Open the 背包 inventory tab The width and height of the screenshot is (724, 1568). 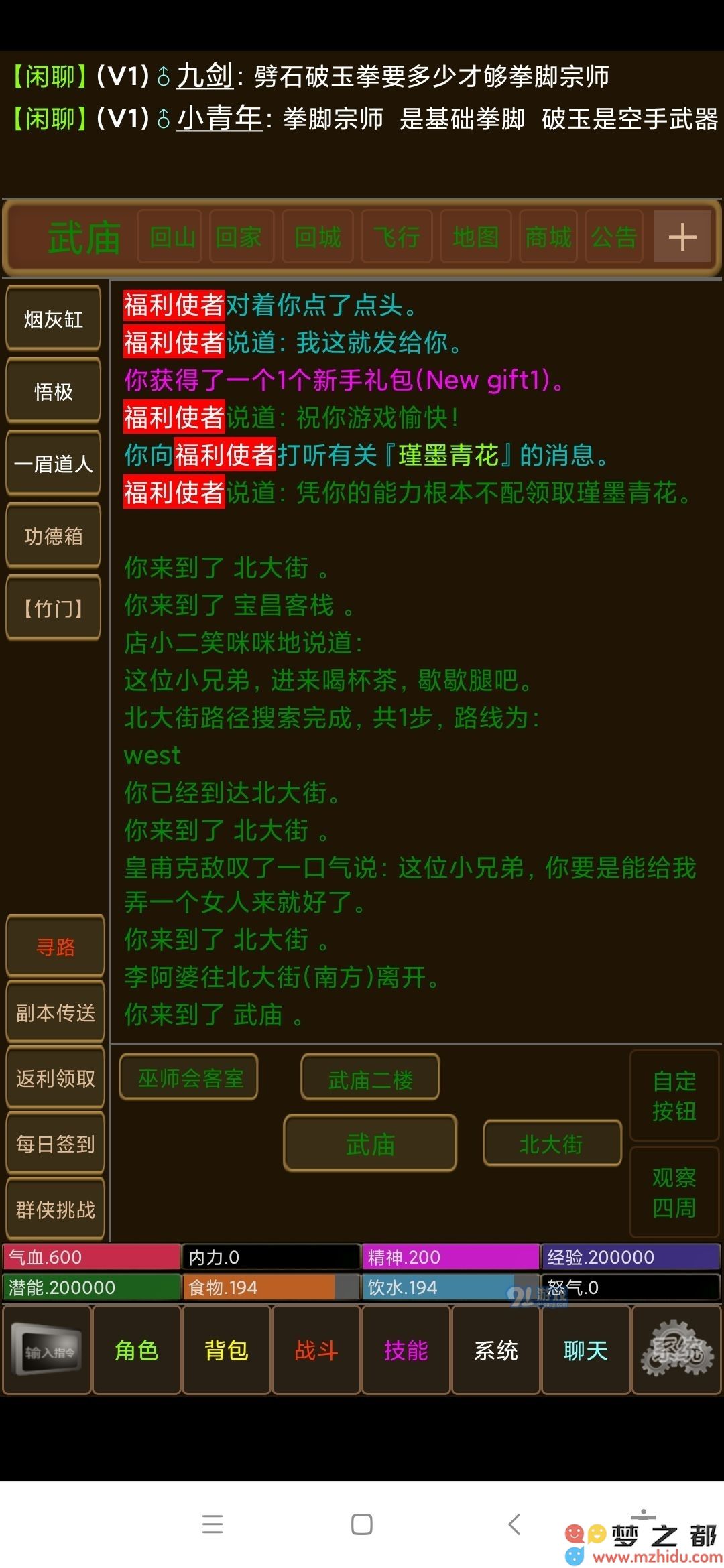[227, 1350]
